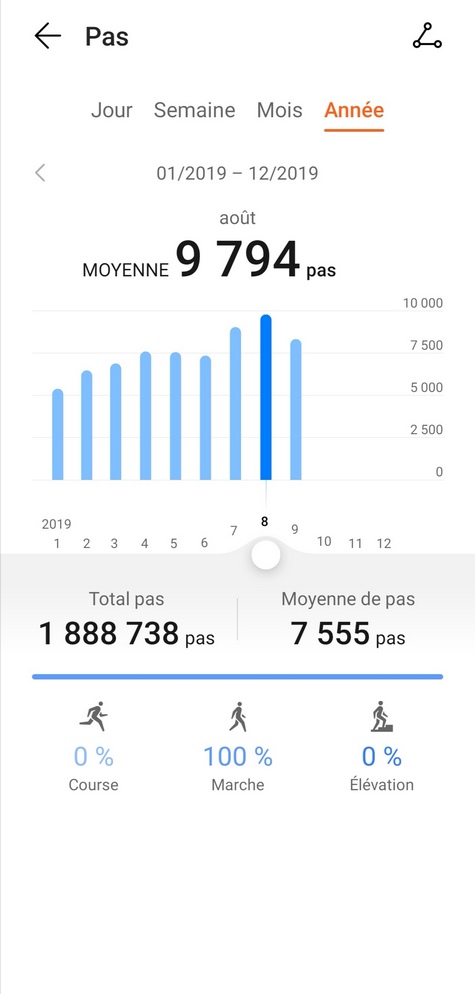Select month 1 on the chart axis
475x994 pixels.
(57, 543)
